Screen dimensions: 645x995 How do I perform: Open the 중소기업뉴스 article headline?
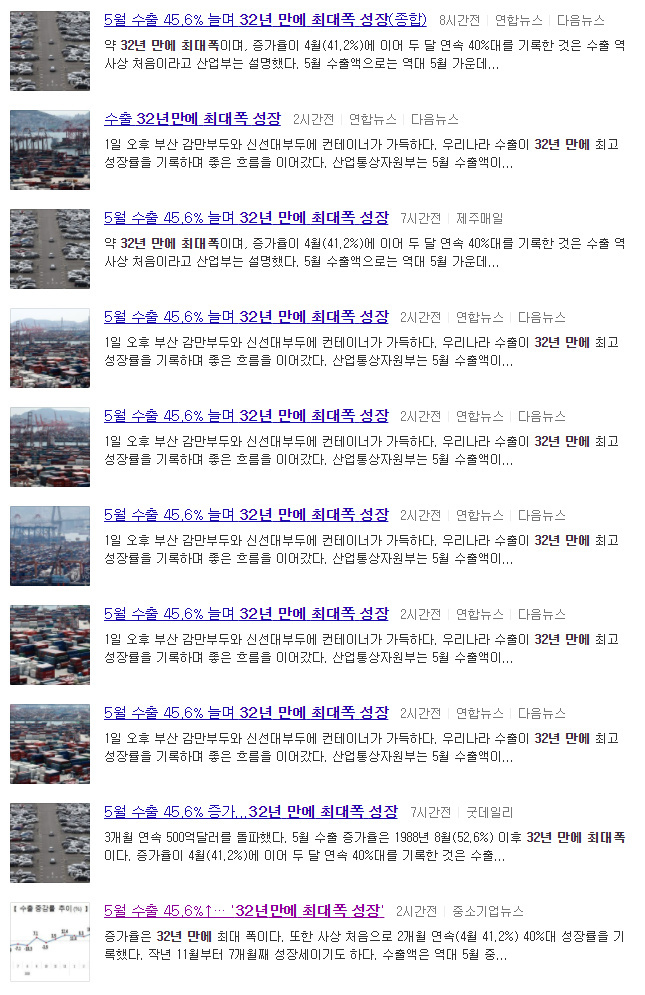click(x=244, y=910)
